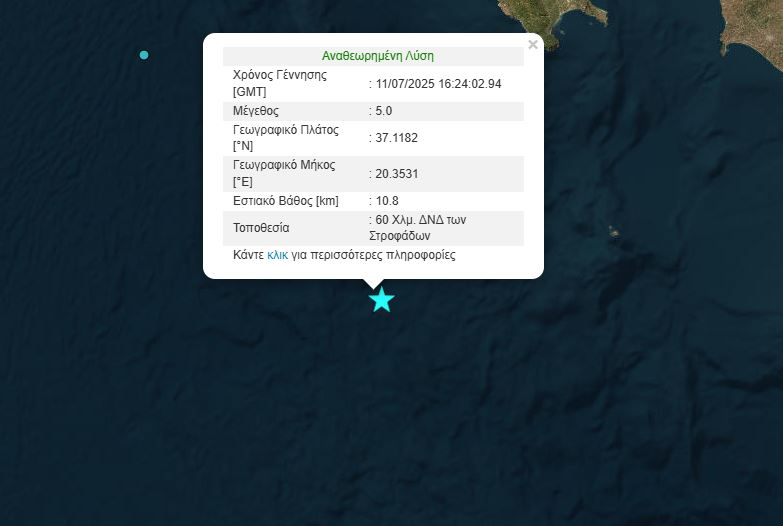
Task: Tap the small cyan dot marker
Action: [144, 55]
